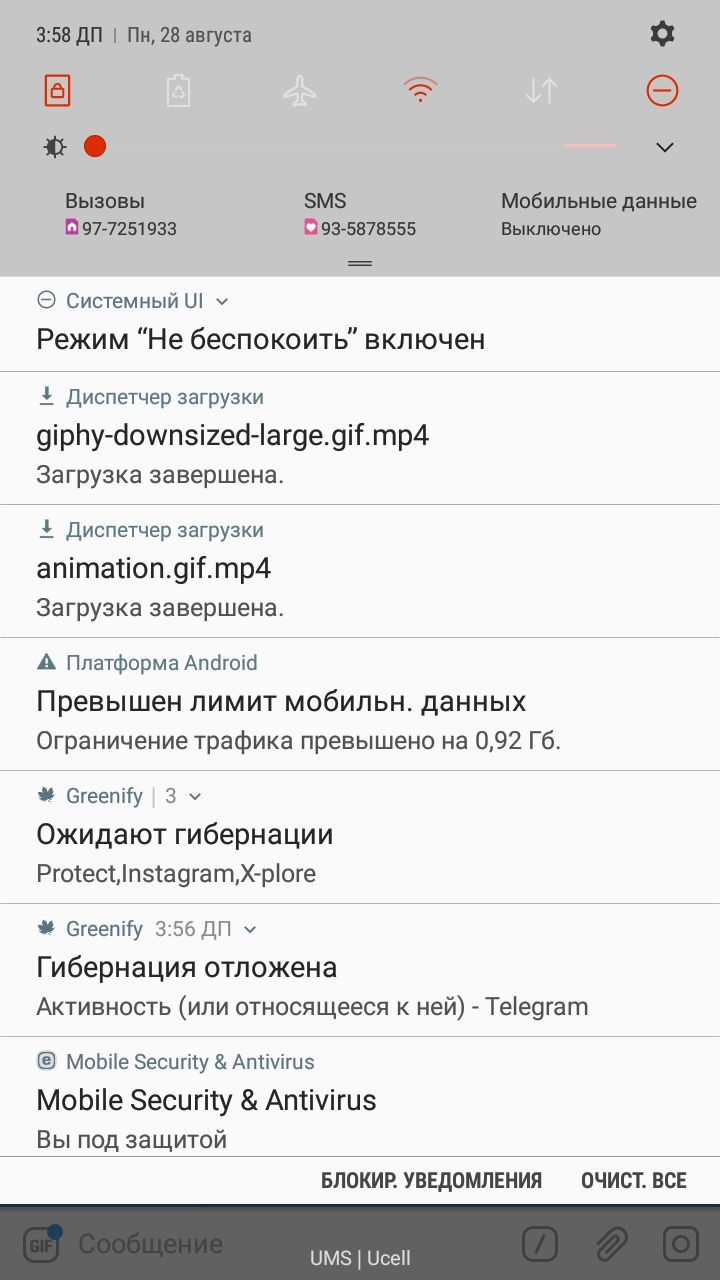Screen dimensions: 720x1280
Task: Toggle the Wi-Fi quick tile
Action: click(x=420, y=91)
